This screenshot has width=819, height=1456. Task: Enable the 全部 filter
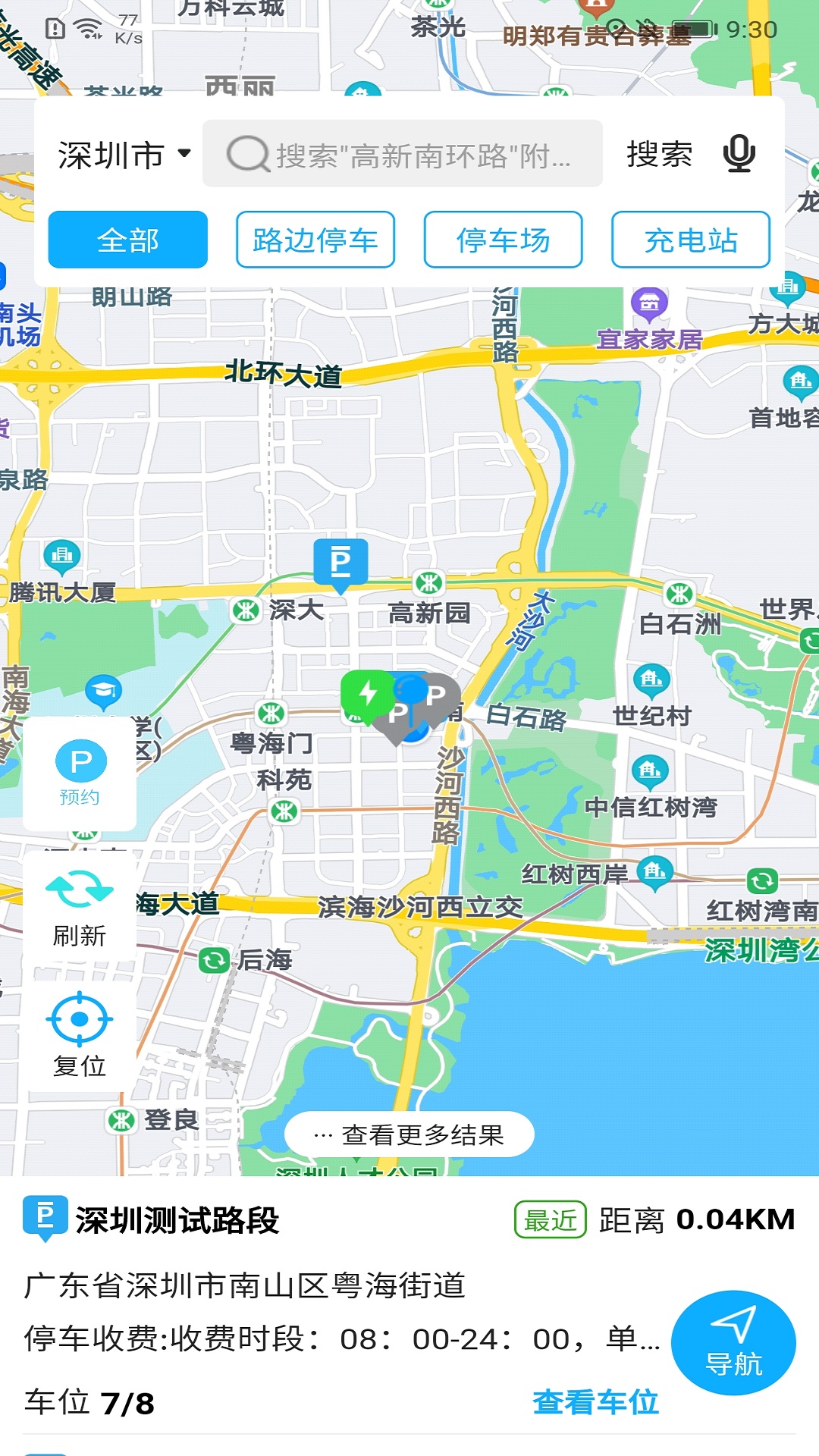click(x=128, y=240)
